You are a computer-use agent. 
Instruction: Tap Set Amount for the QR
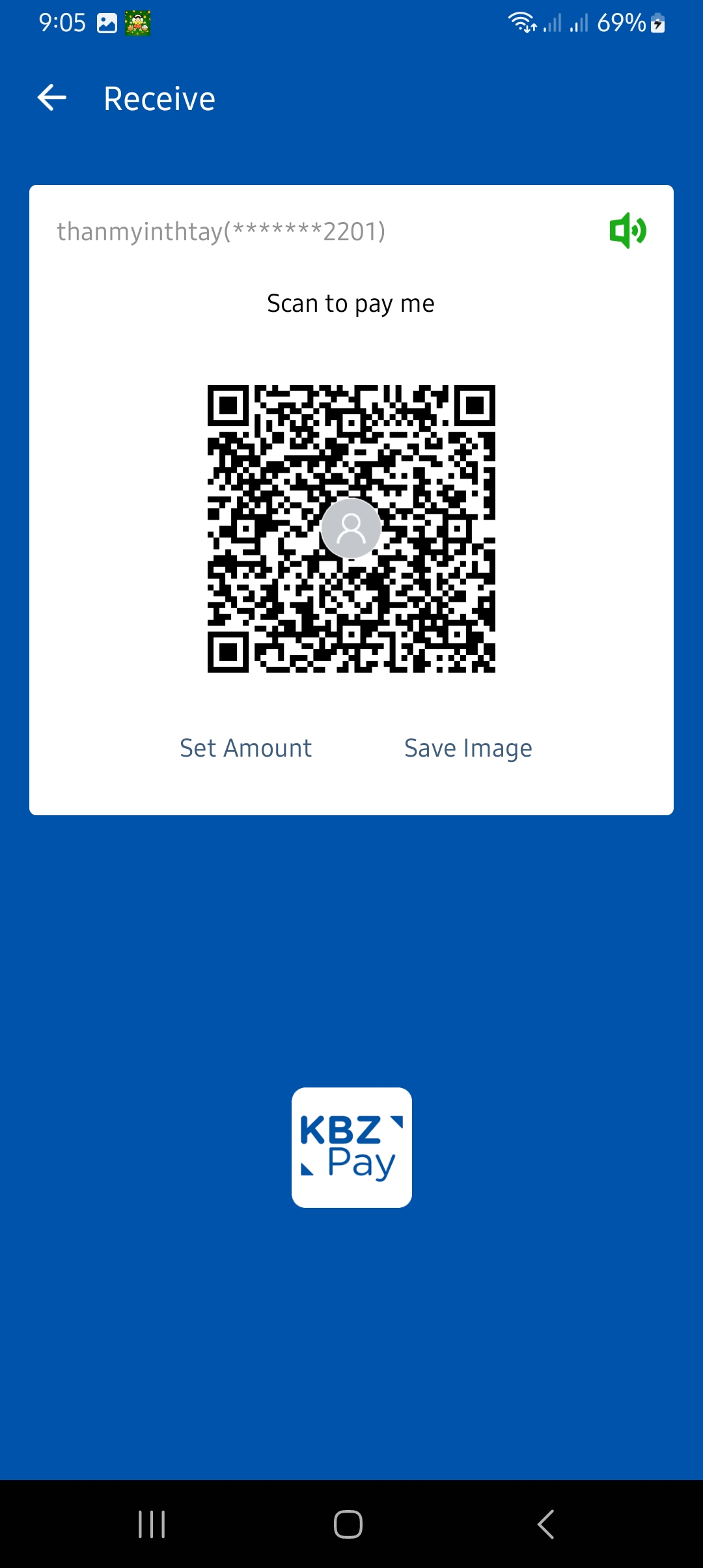246,748
